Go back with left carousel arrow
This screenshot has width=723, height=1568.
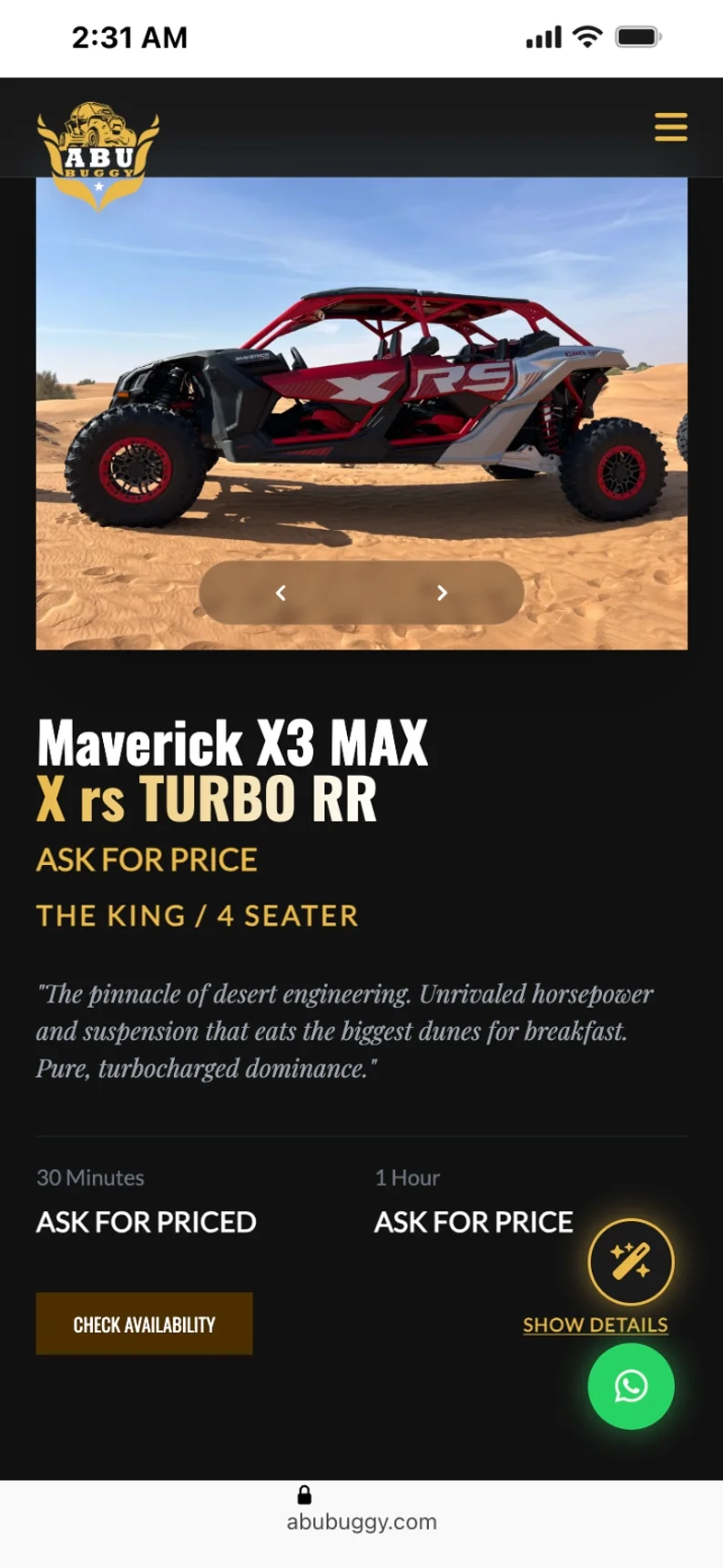tap(280, 593)
